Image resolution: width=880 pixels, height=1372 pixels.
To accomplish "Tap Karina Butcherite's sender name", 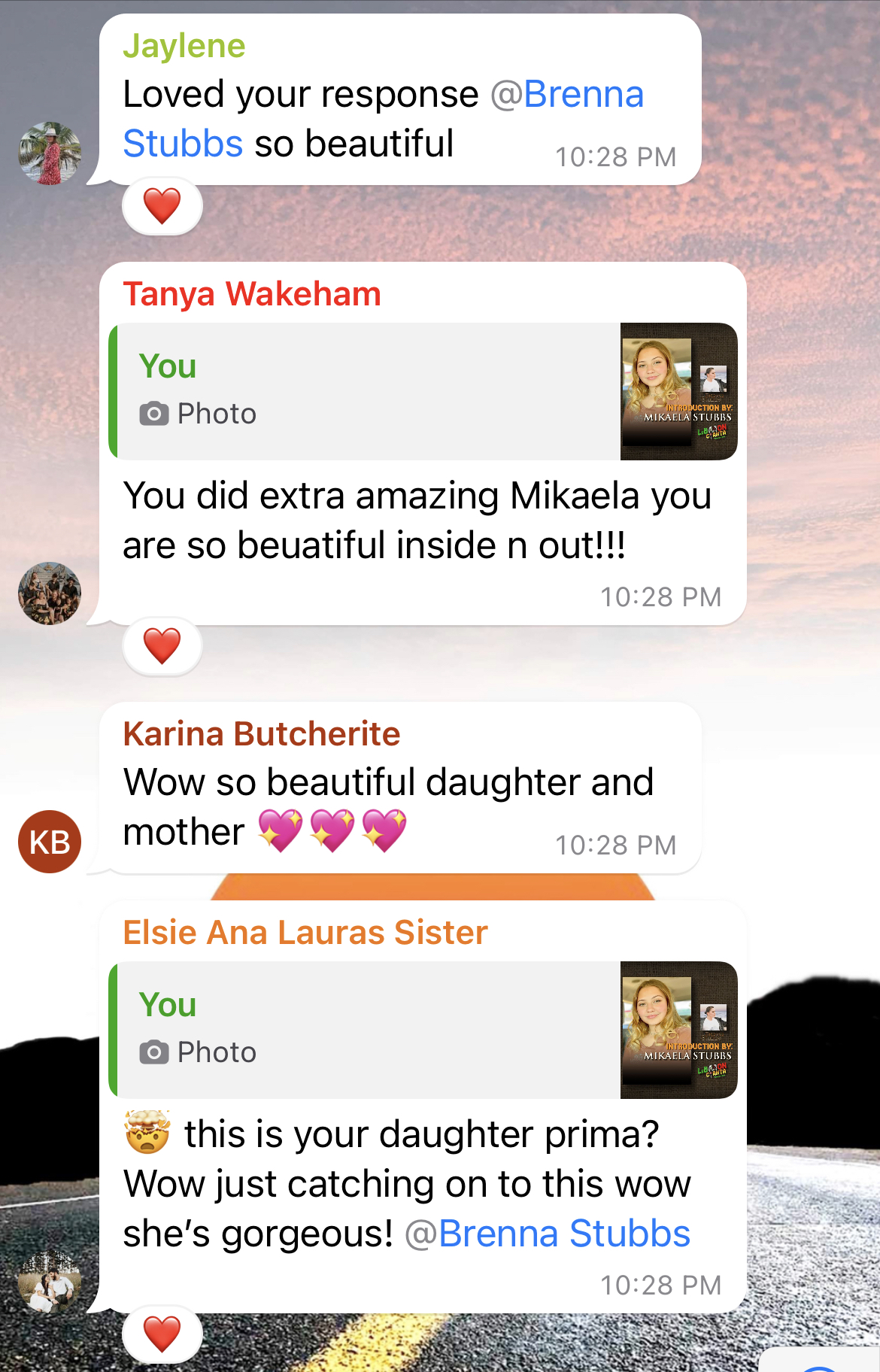I will [x=261, y=734].
